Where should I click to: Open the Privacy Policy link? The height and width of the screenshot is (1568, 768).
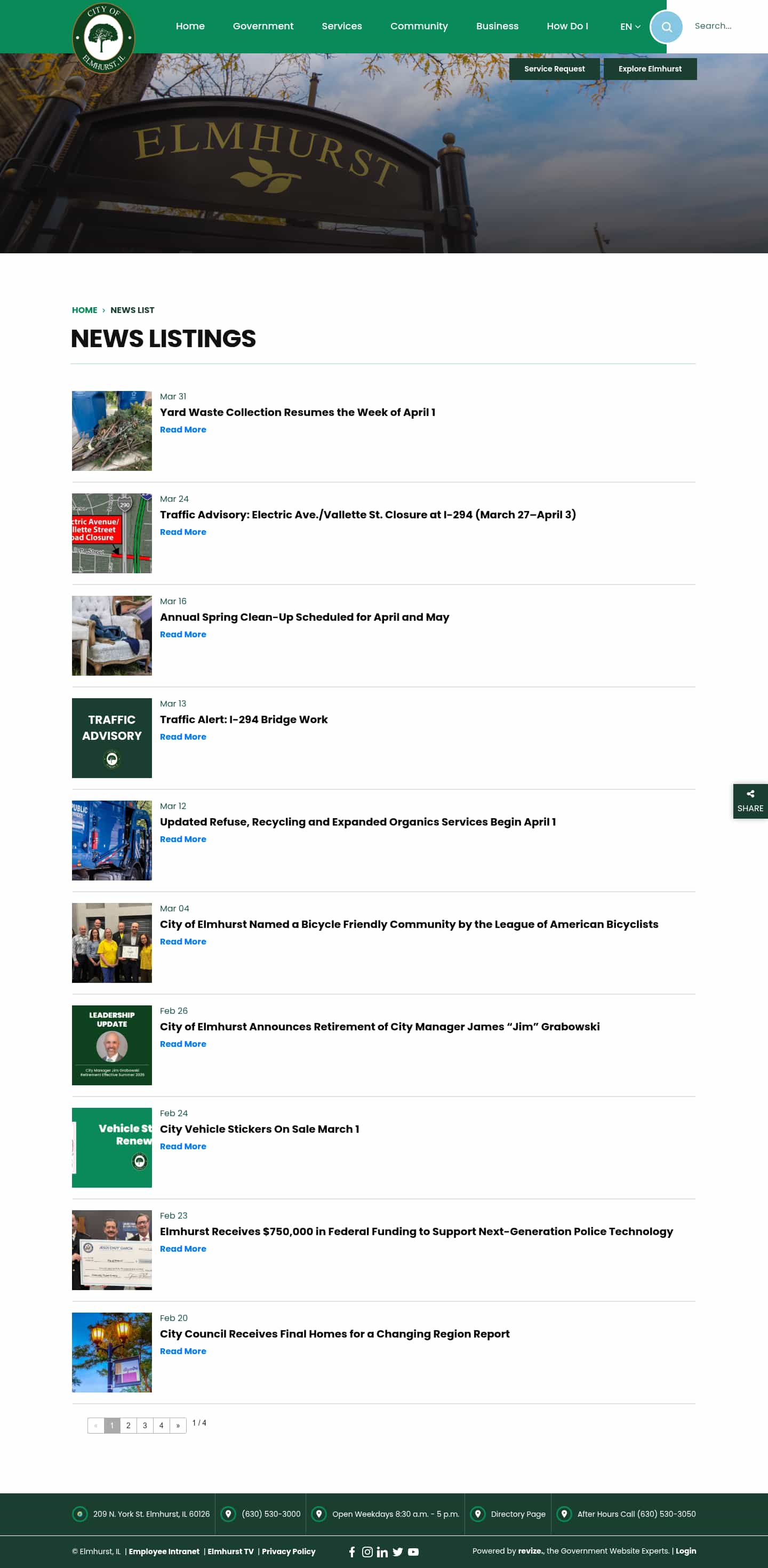point(289,1551)
